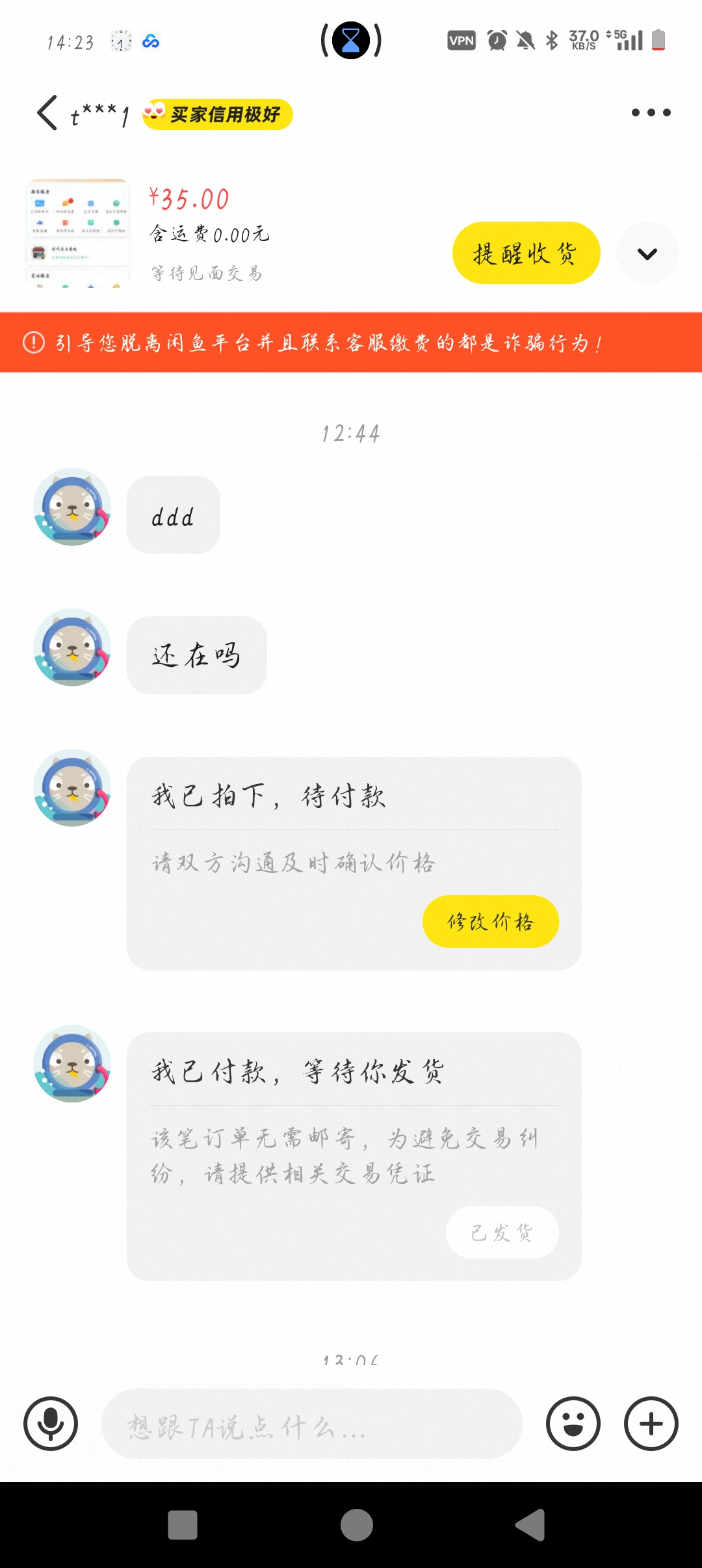The image size is (702, 1568).
Task: Open the system recent apps
Action: [183, 1525]
